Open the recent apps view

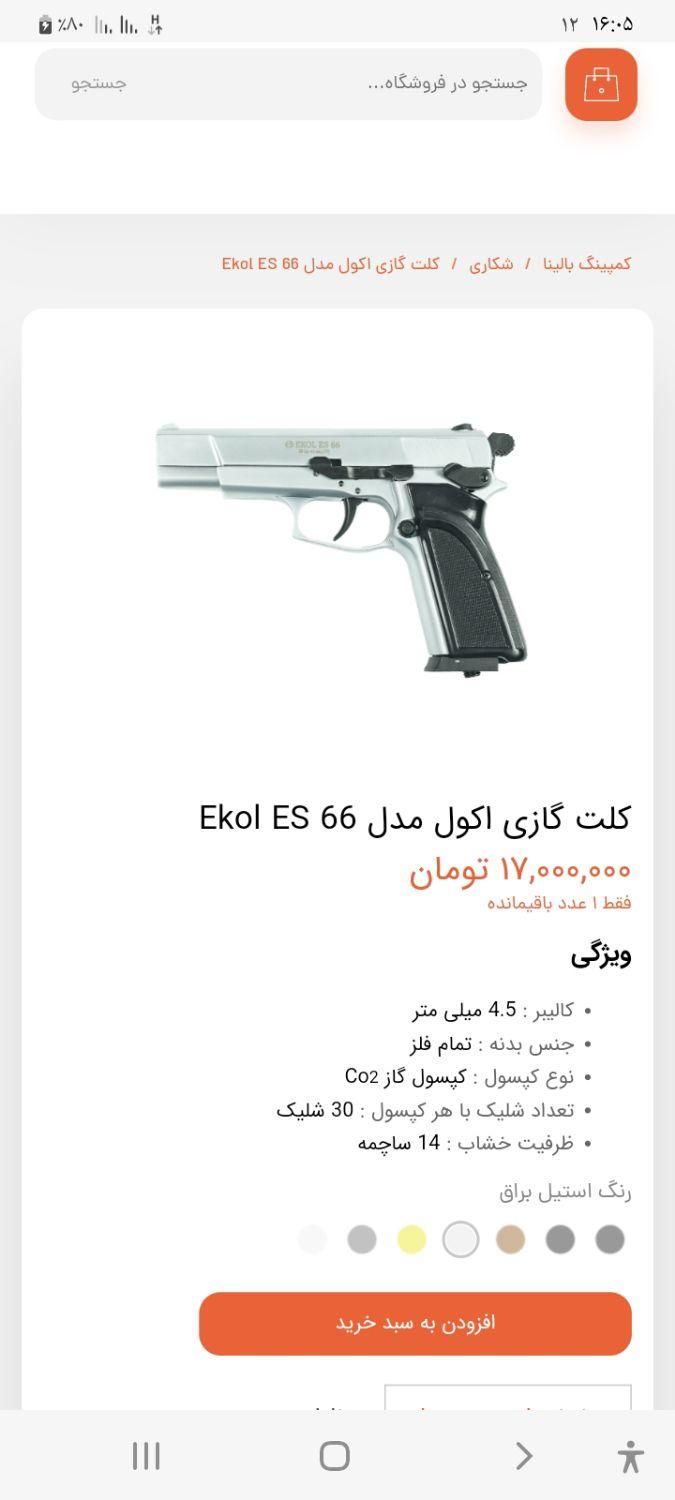click(x=146, y=1456)
